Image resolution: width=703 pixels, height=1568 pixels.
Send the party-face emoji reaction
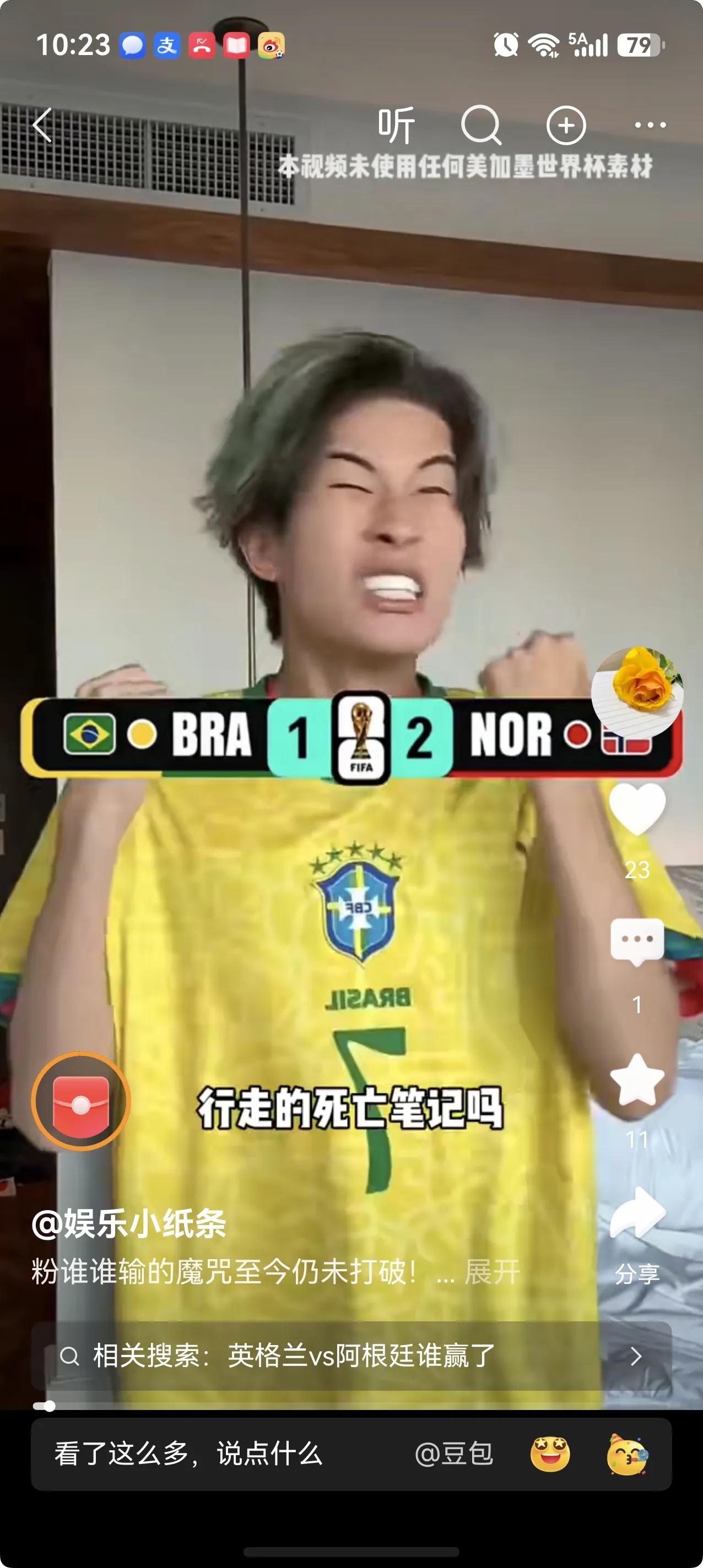(x=628, y=1454)
